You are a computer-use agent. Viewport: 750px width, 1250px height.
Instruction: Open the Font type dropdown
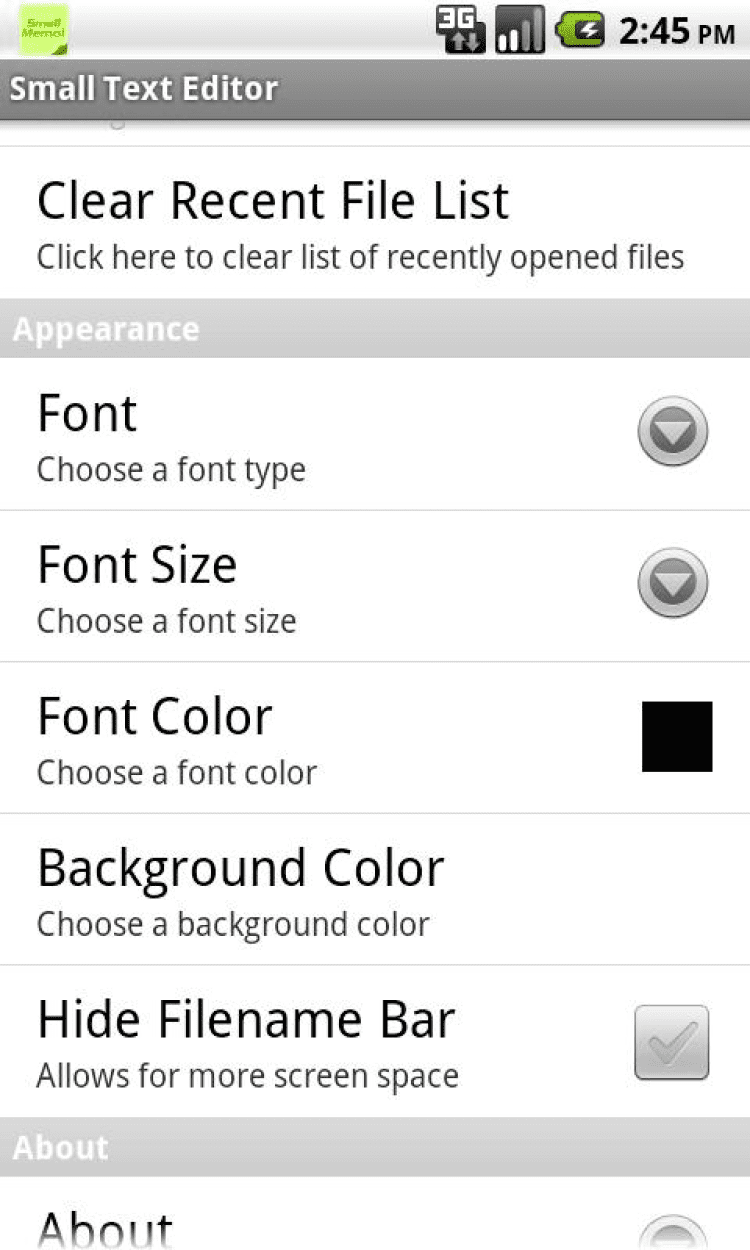point(672,433)
